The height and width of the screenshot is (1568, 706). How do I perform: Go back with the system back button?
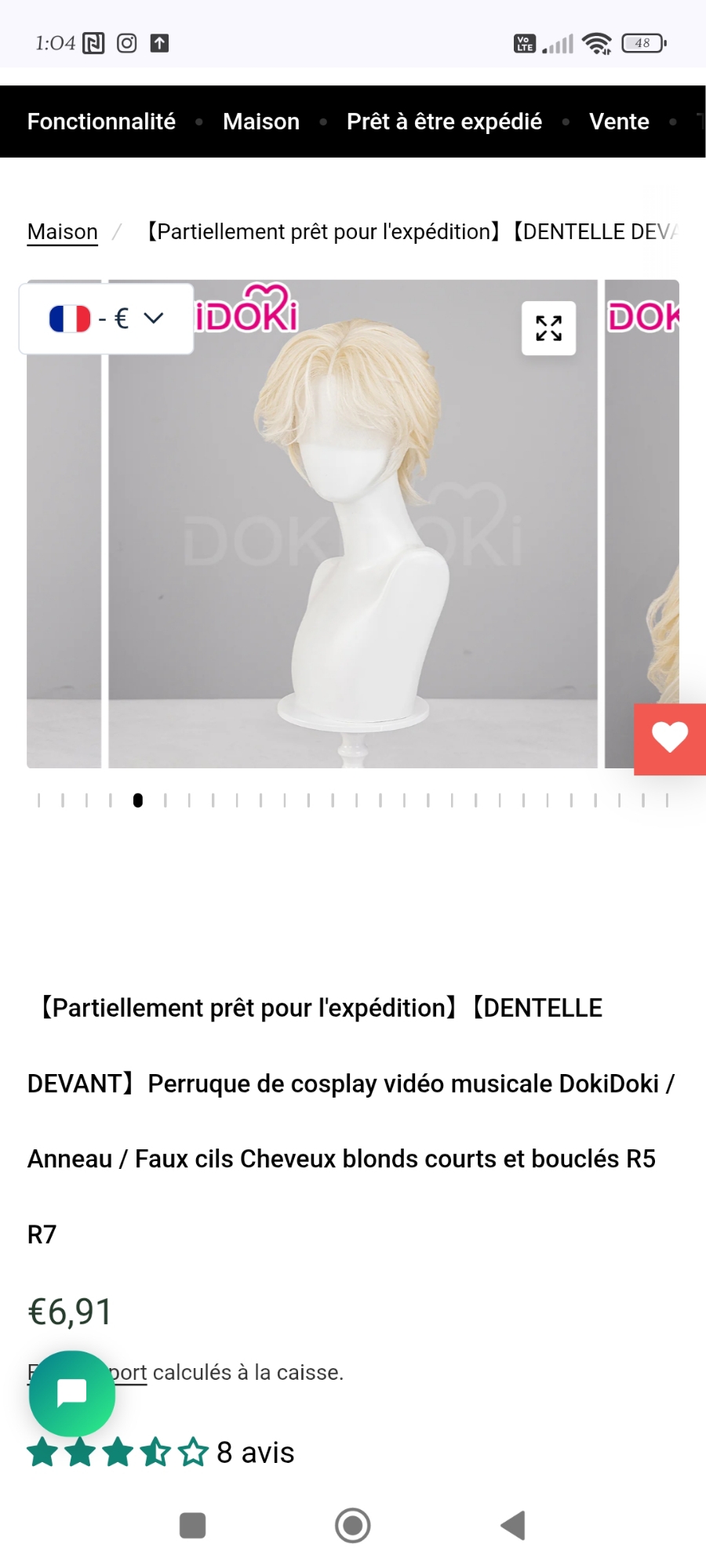513,1526
